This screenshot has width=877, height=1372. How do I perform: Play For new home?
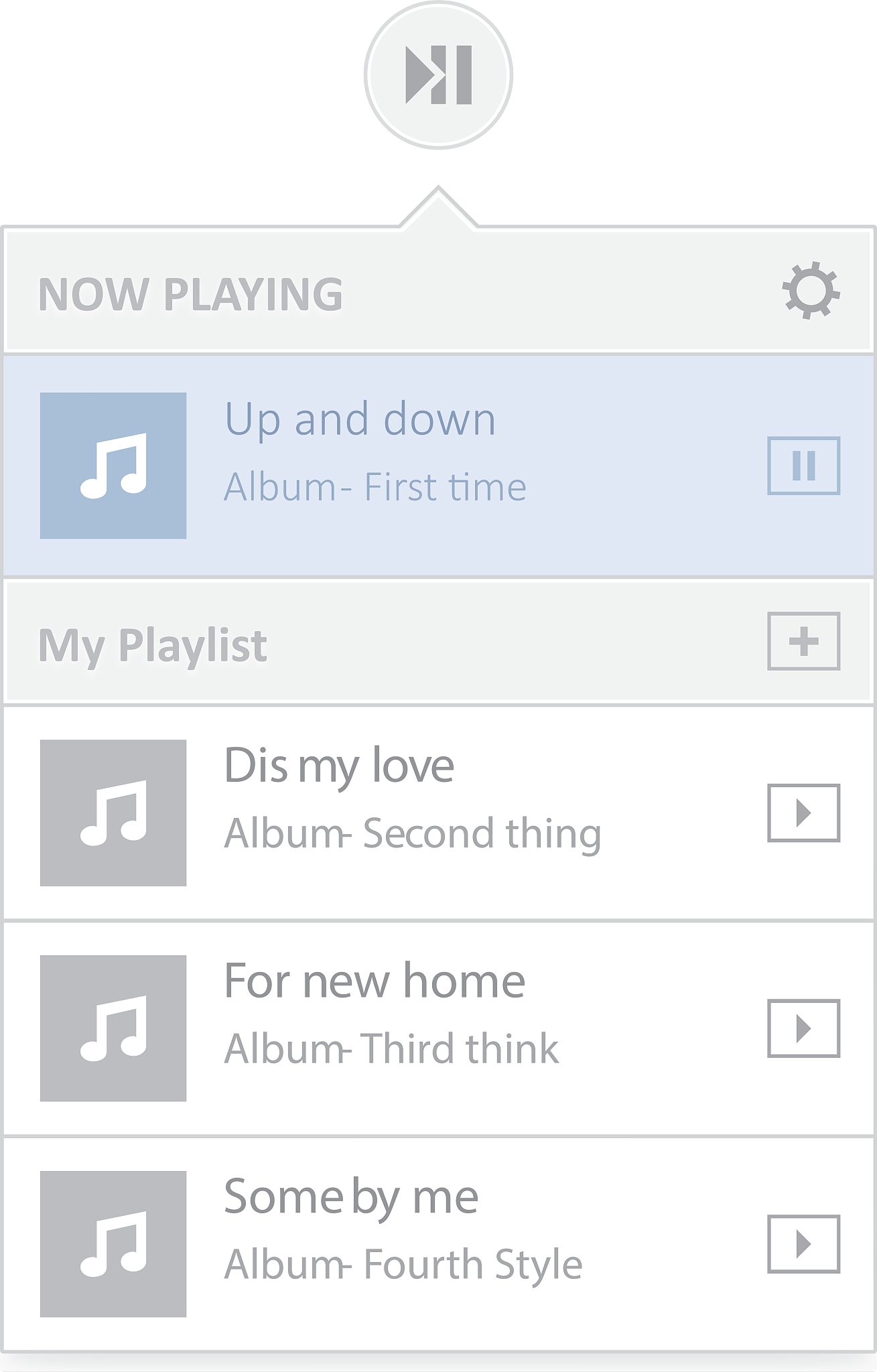coord(803,1028)
